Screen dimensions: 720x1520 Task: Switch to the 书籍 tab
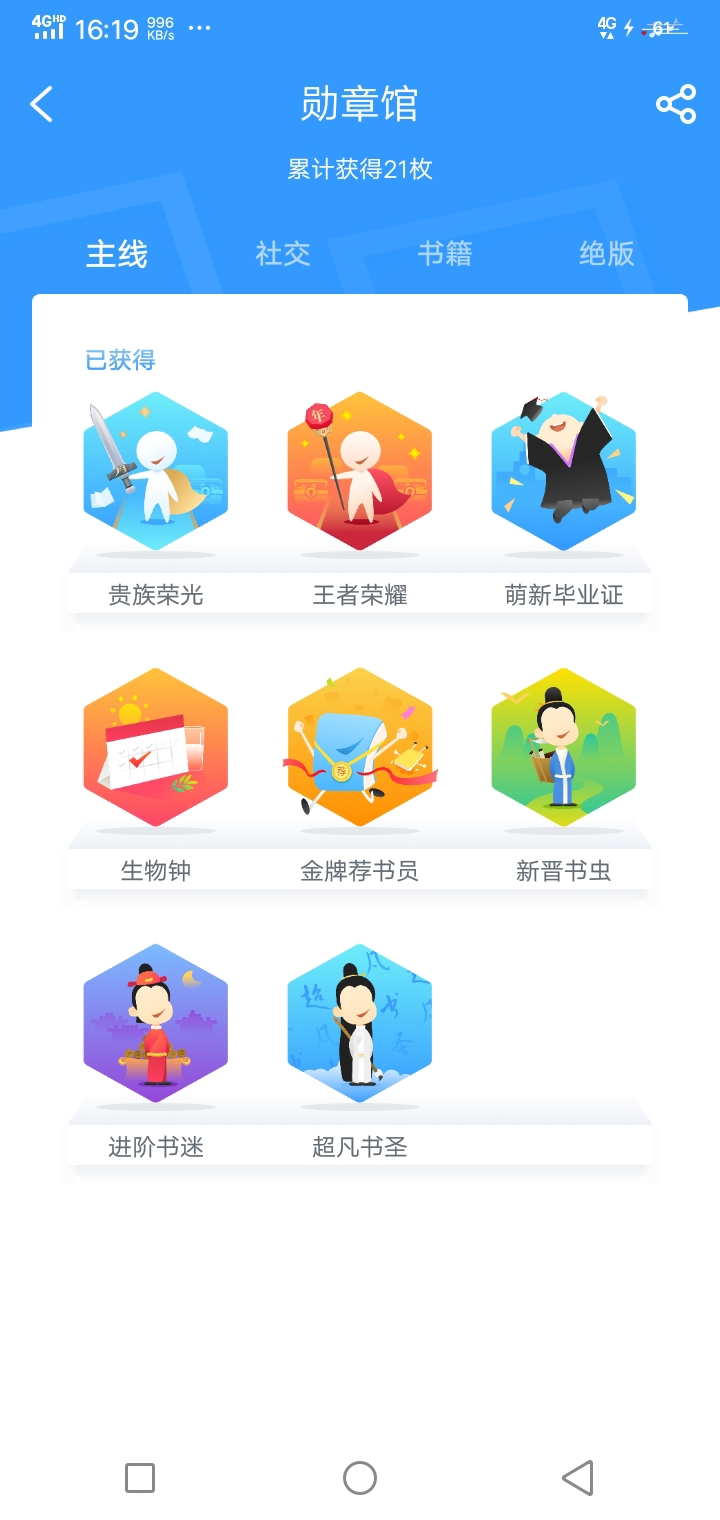coord(445,254)
